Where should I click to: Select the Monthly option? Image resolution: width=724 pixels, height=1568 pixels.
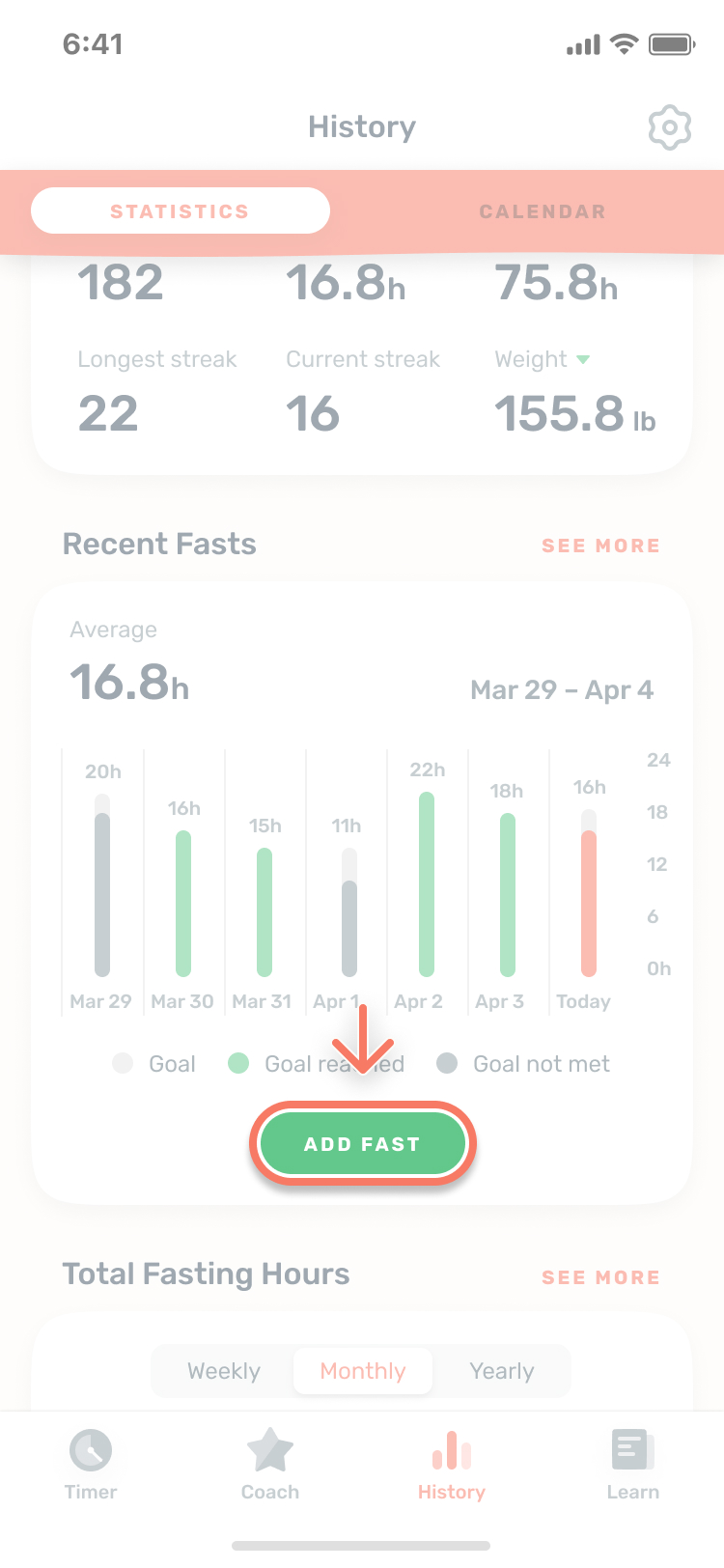click(362, 1370)
